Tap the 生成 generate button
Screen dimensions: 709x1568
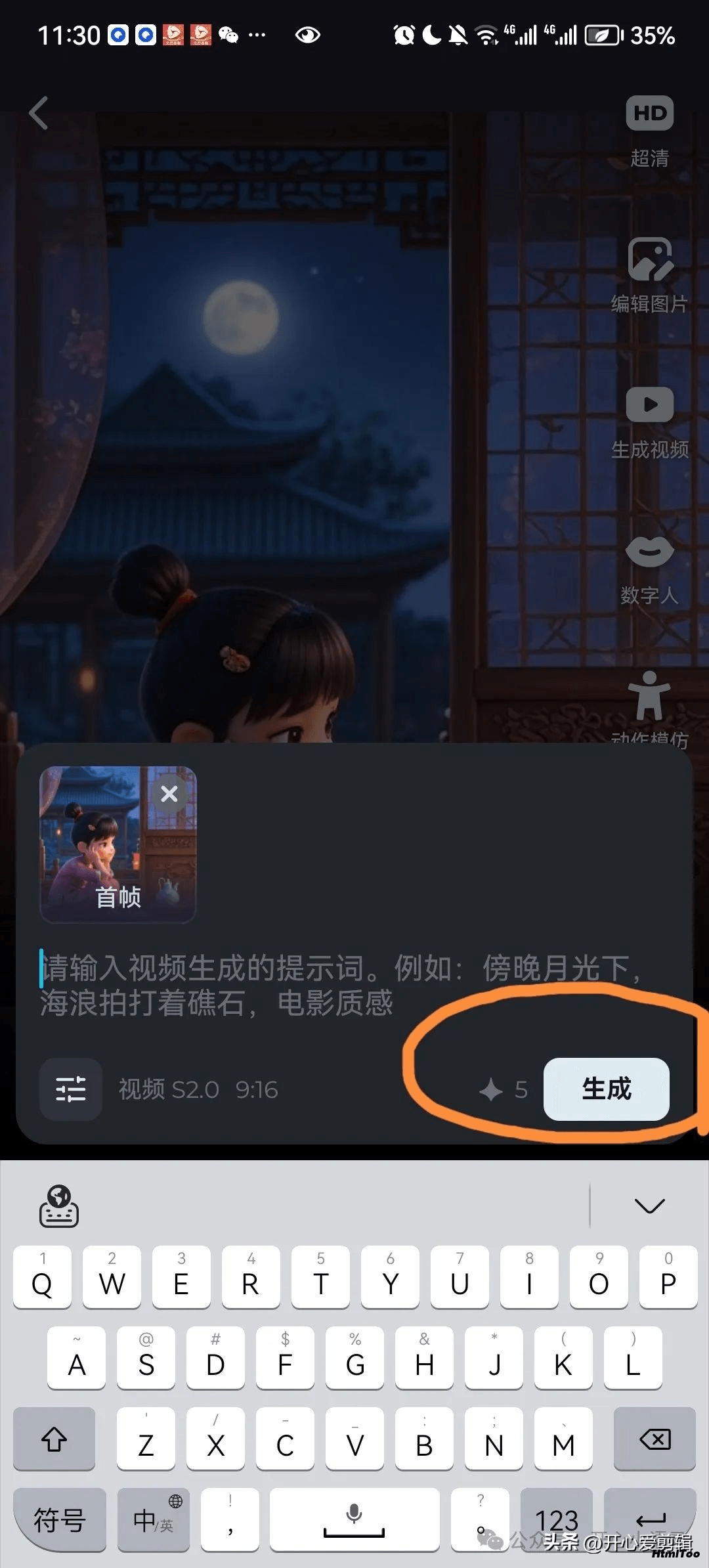click(x=606, y=1089)
